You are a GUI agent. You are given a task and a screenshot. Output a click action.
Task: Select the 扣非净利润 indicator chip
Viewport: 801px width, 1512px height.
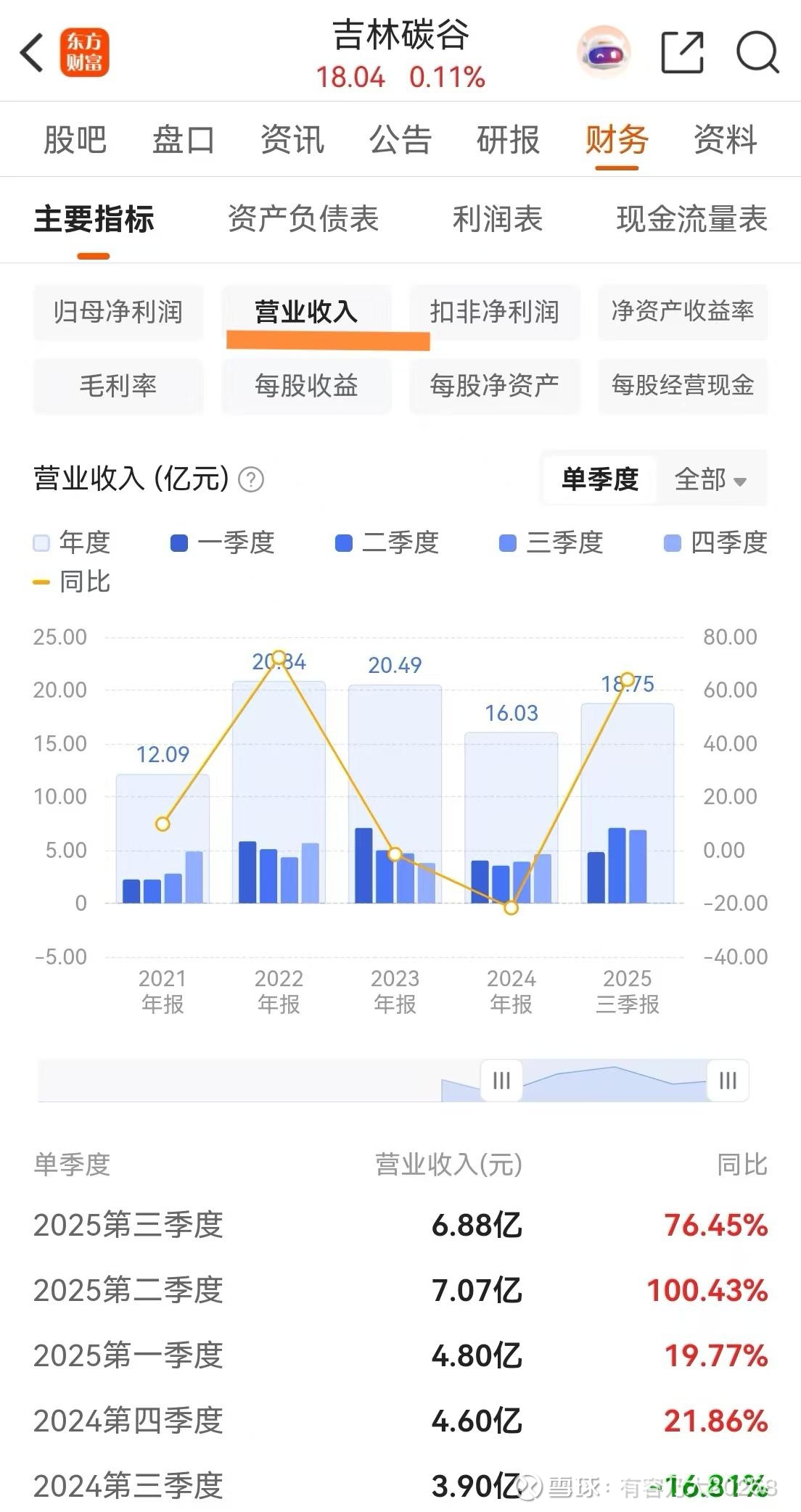click(494, 313)
